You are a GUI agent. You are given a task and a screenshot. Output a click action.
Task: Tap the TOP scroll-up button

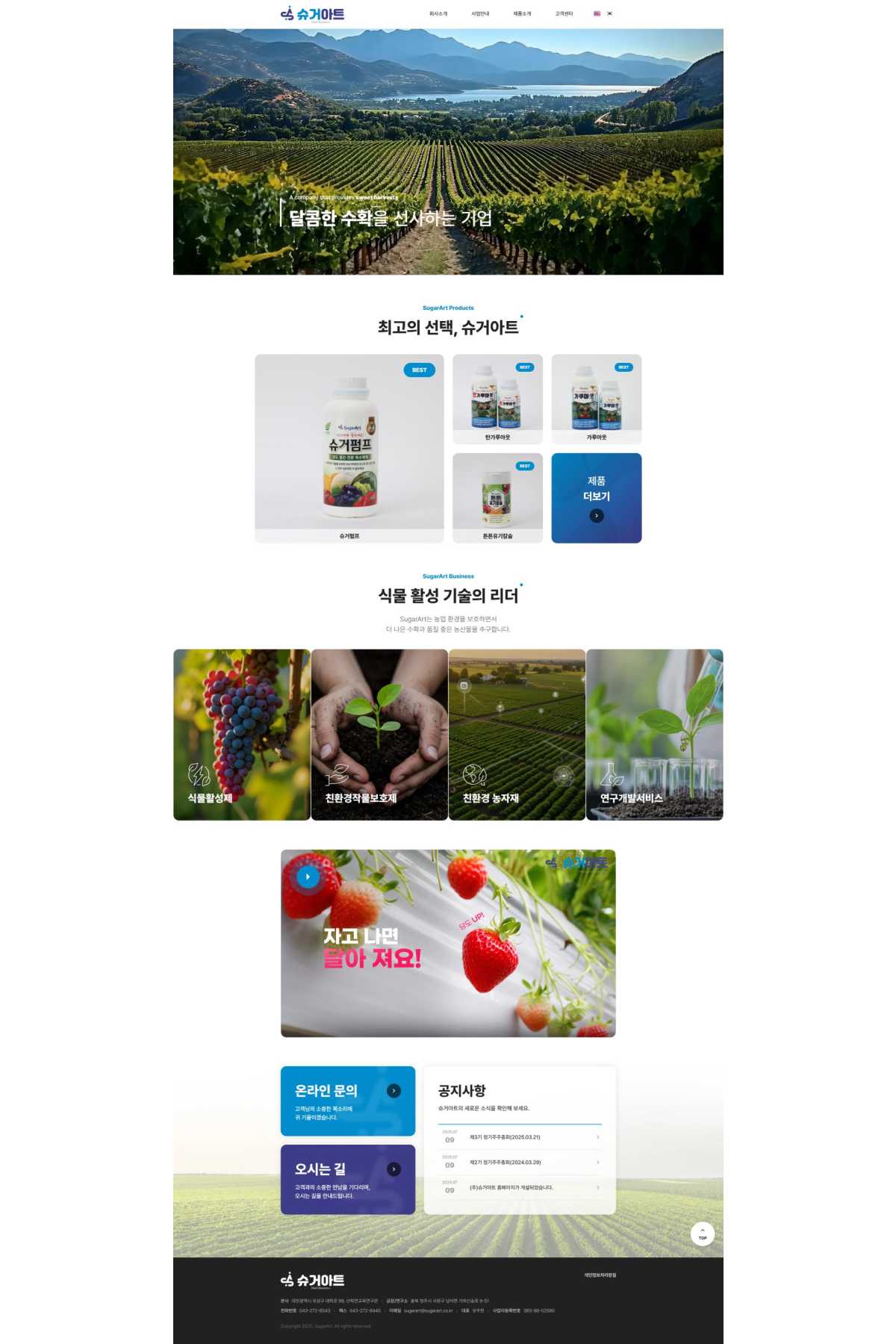point(702,1233)
